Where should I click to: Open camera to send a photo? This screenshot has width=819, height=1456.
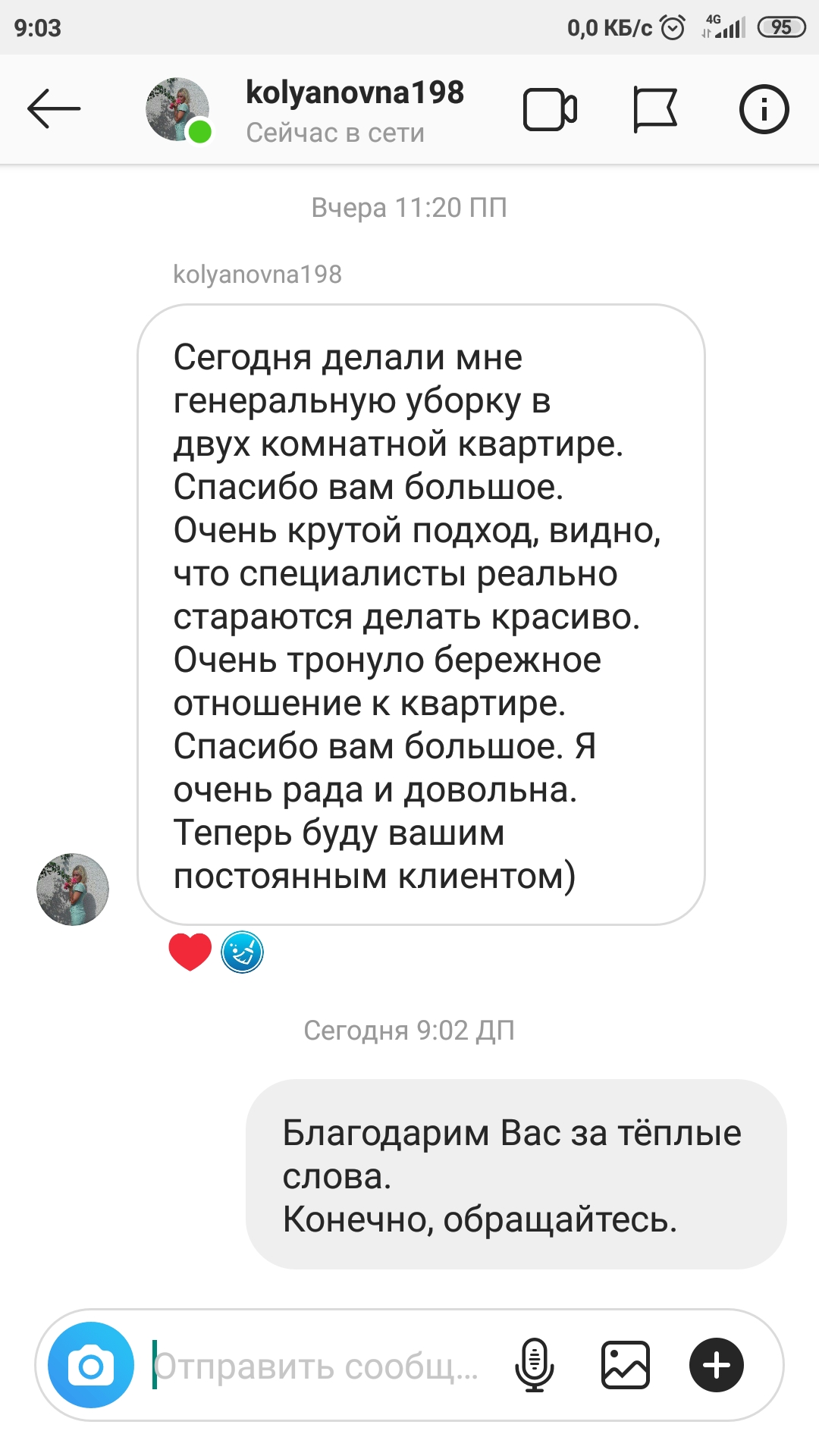click(91, 1366)
